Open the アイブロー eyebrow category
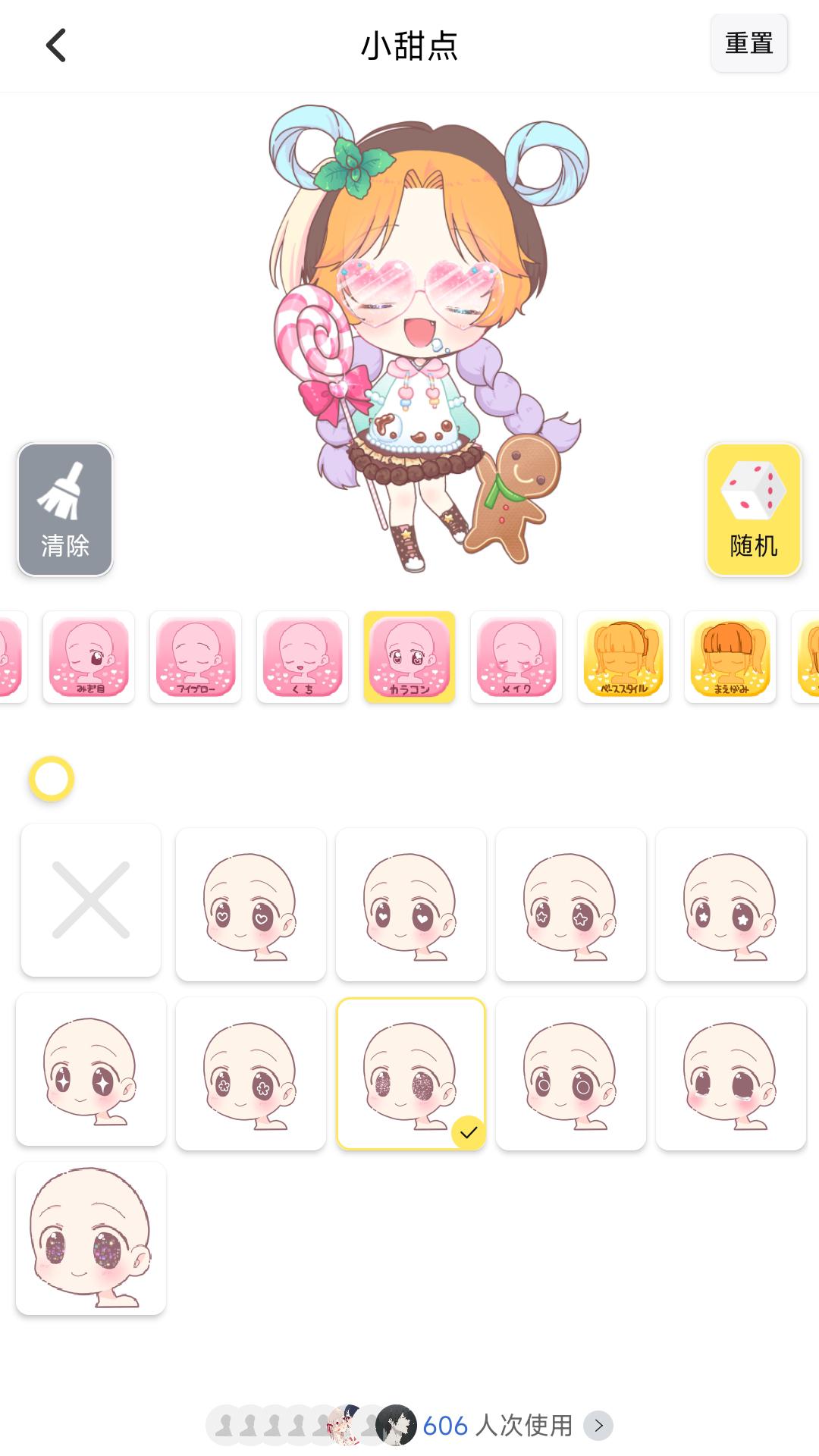The image size is (819, 1456). (196, 657)
